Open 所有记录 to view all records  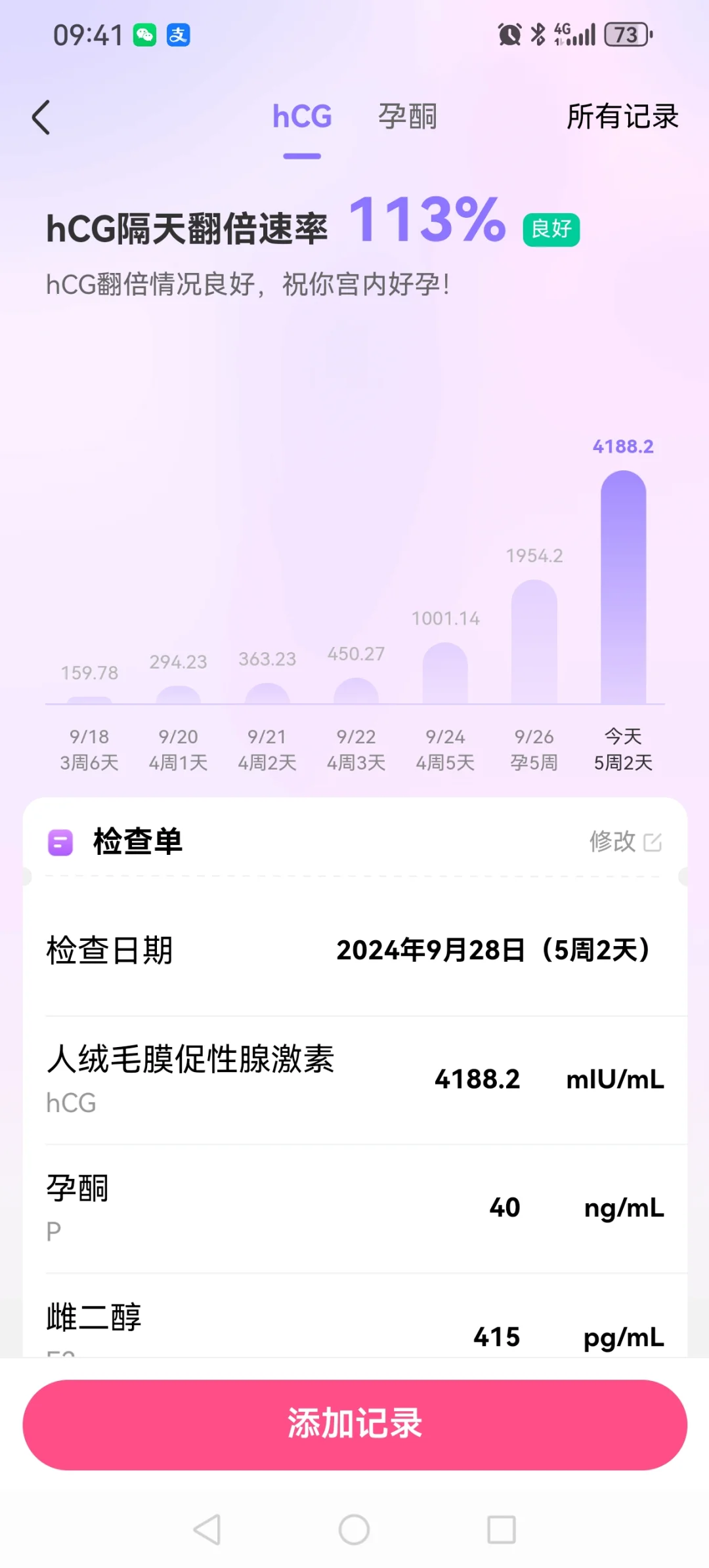pyautogui.click(x=623, y=117)
